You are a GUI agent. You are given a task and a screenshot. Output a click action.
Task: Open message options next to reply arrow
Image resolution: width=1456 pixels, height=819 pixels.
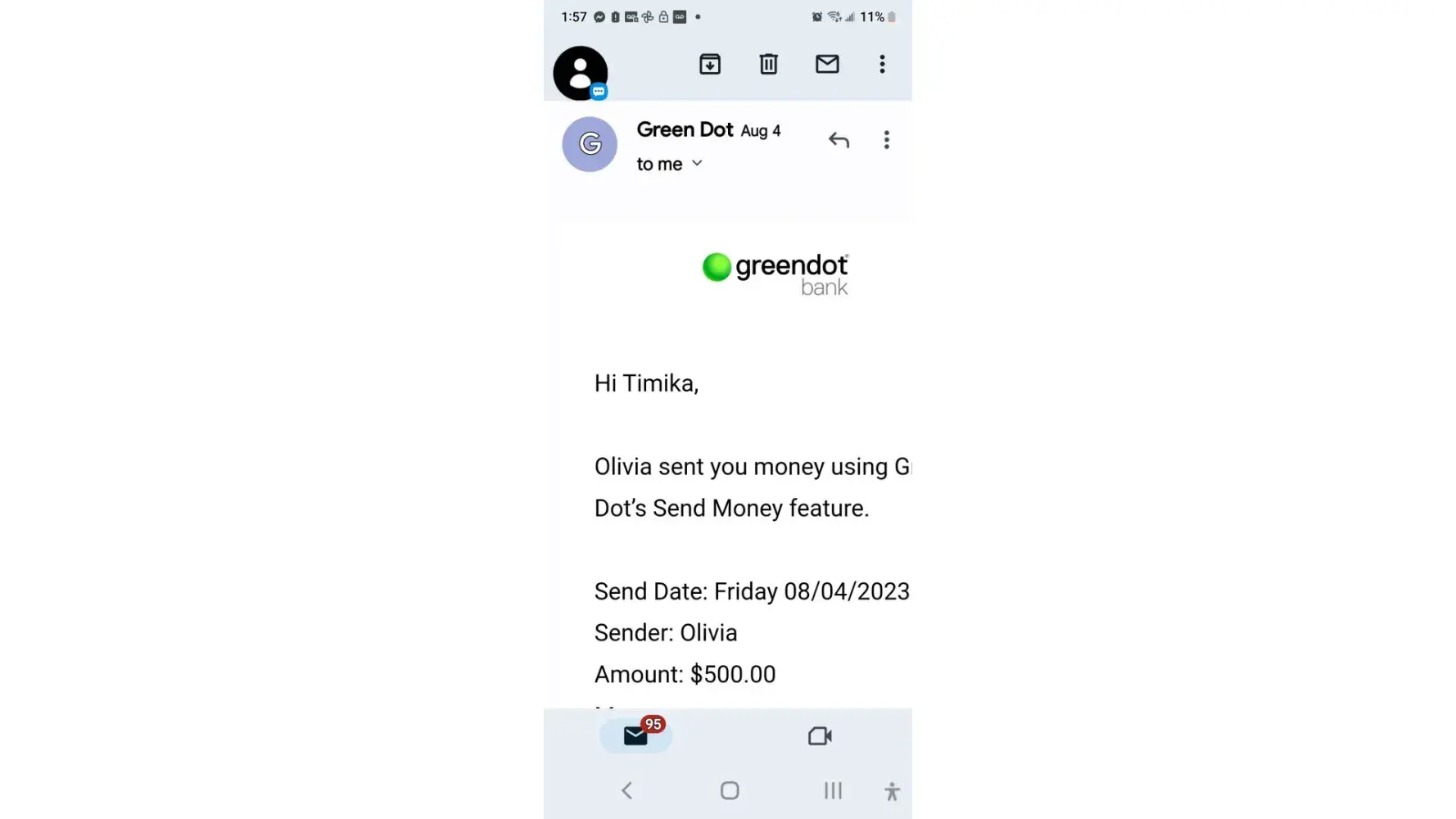[886, 140]
